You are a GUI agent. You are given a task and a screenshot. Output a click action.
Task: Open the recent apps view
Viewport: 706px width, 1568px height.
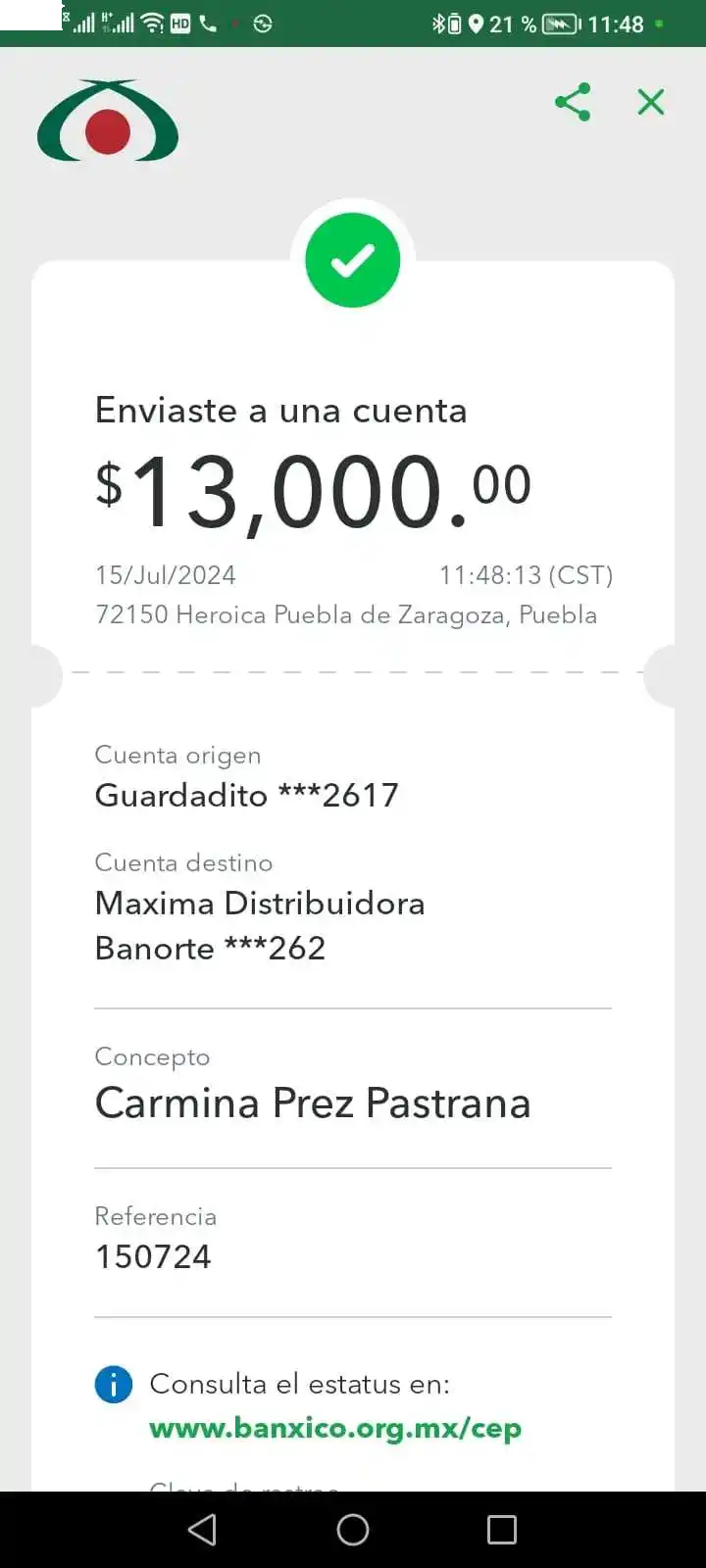(502, 1530)
